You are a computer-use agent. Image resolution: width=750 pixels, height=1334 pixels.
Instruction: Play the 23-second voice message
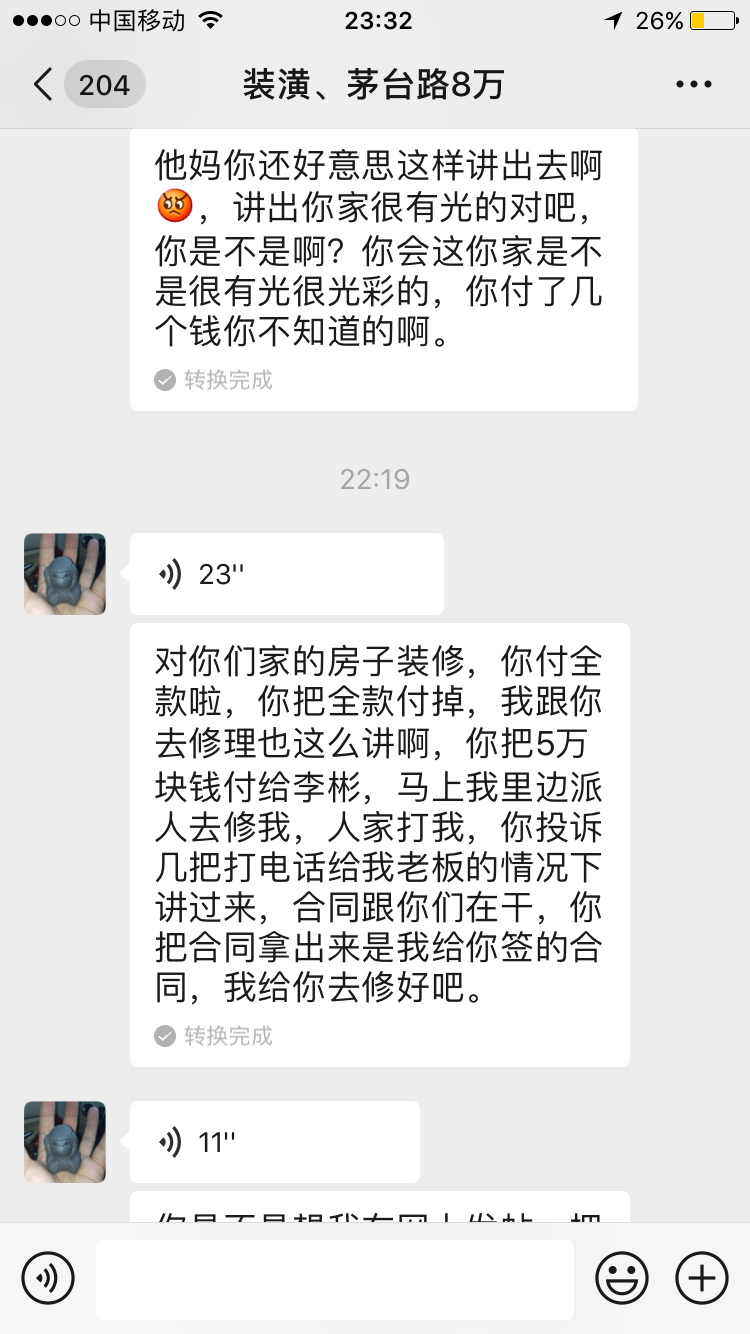pyautogui.click(x=286, y=574)
